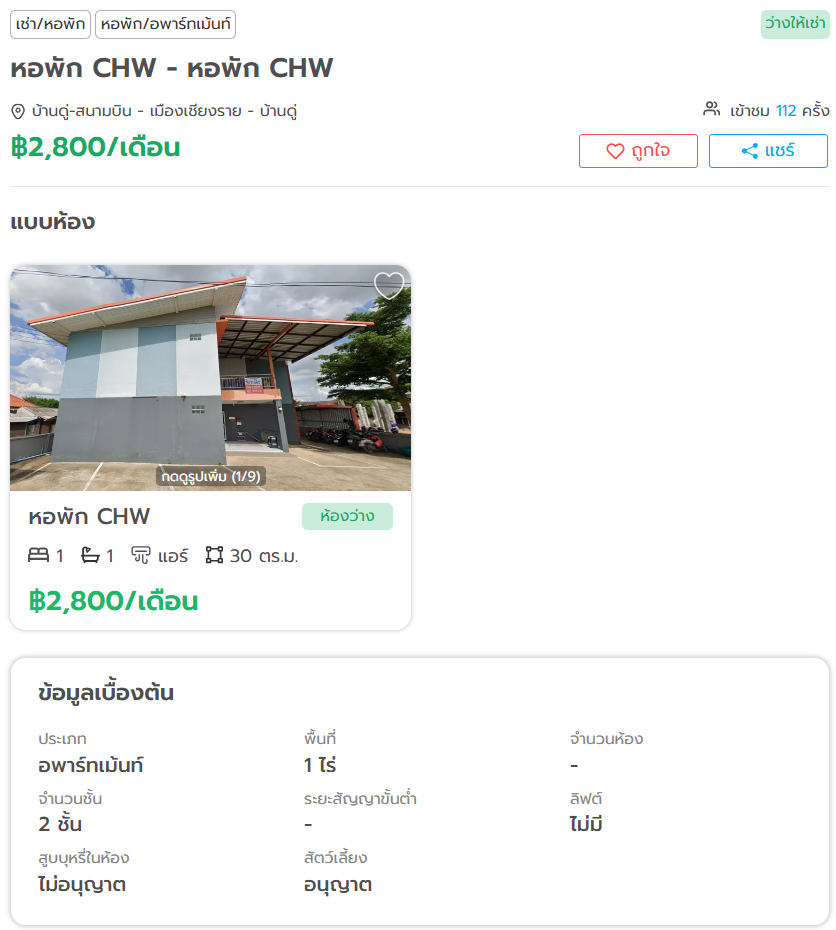Screen dimensions: 836x930
Task: View more photos via กดดูรูปเพิ่ม (1/9)
Action: coord(211,477)
